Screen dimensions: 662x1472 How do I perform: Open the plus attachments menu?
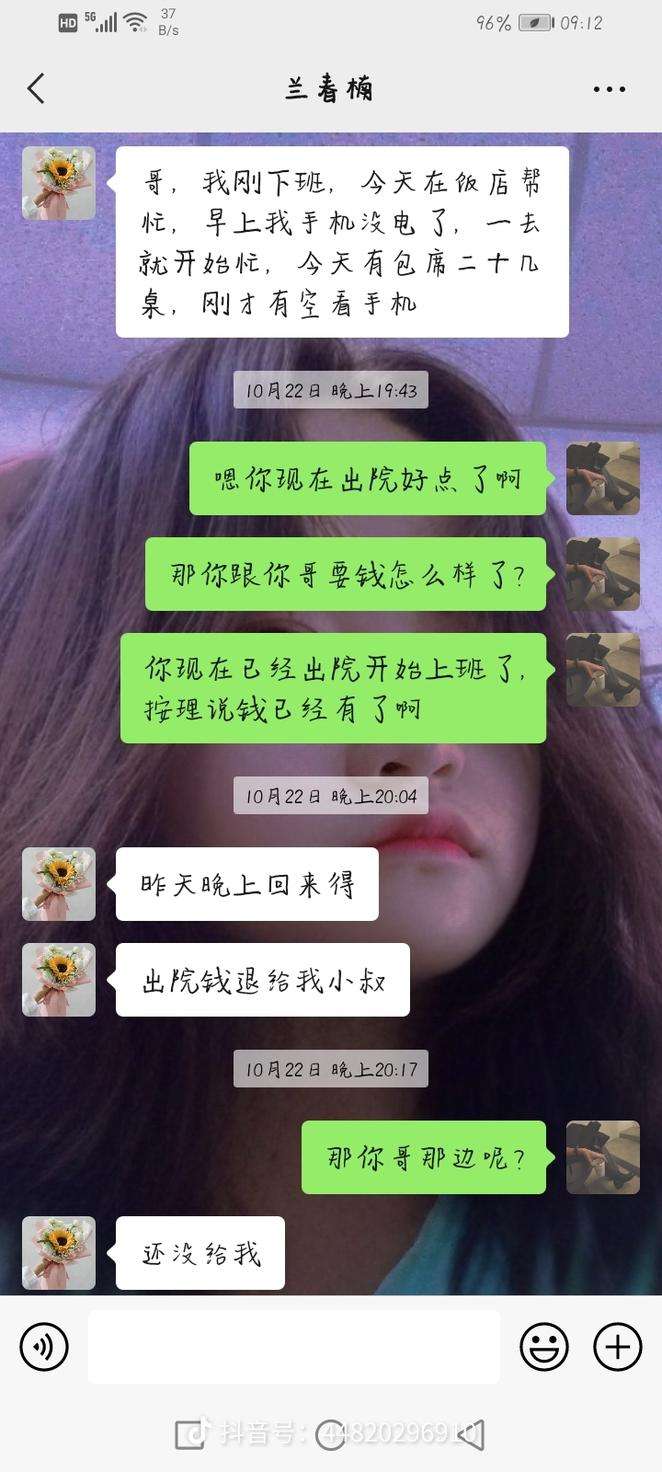pyautogui.click(x=617, y=1346)
